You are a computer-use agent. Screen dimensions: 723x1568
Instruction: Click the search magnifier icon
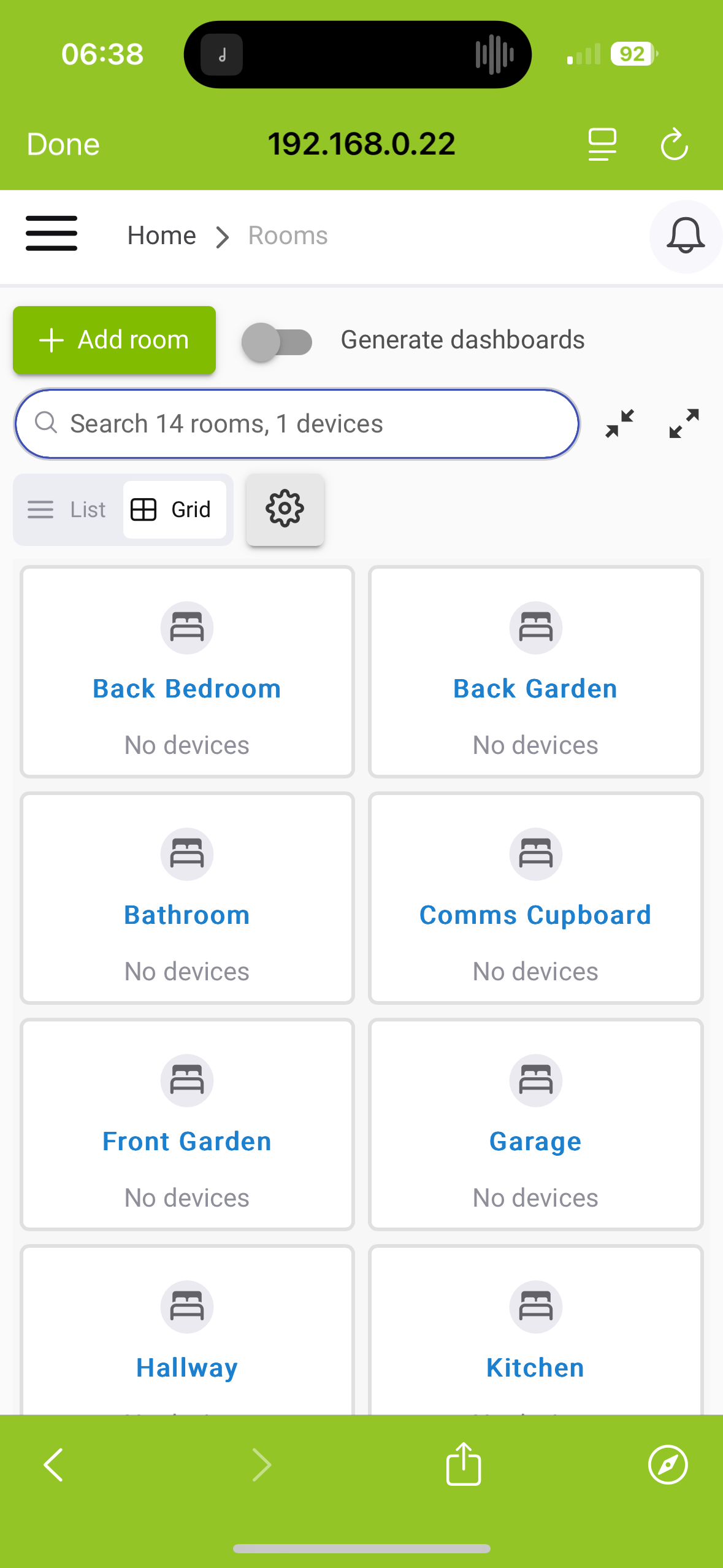tap(46, 423)
